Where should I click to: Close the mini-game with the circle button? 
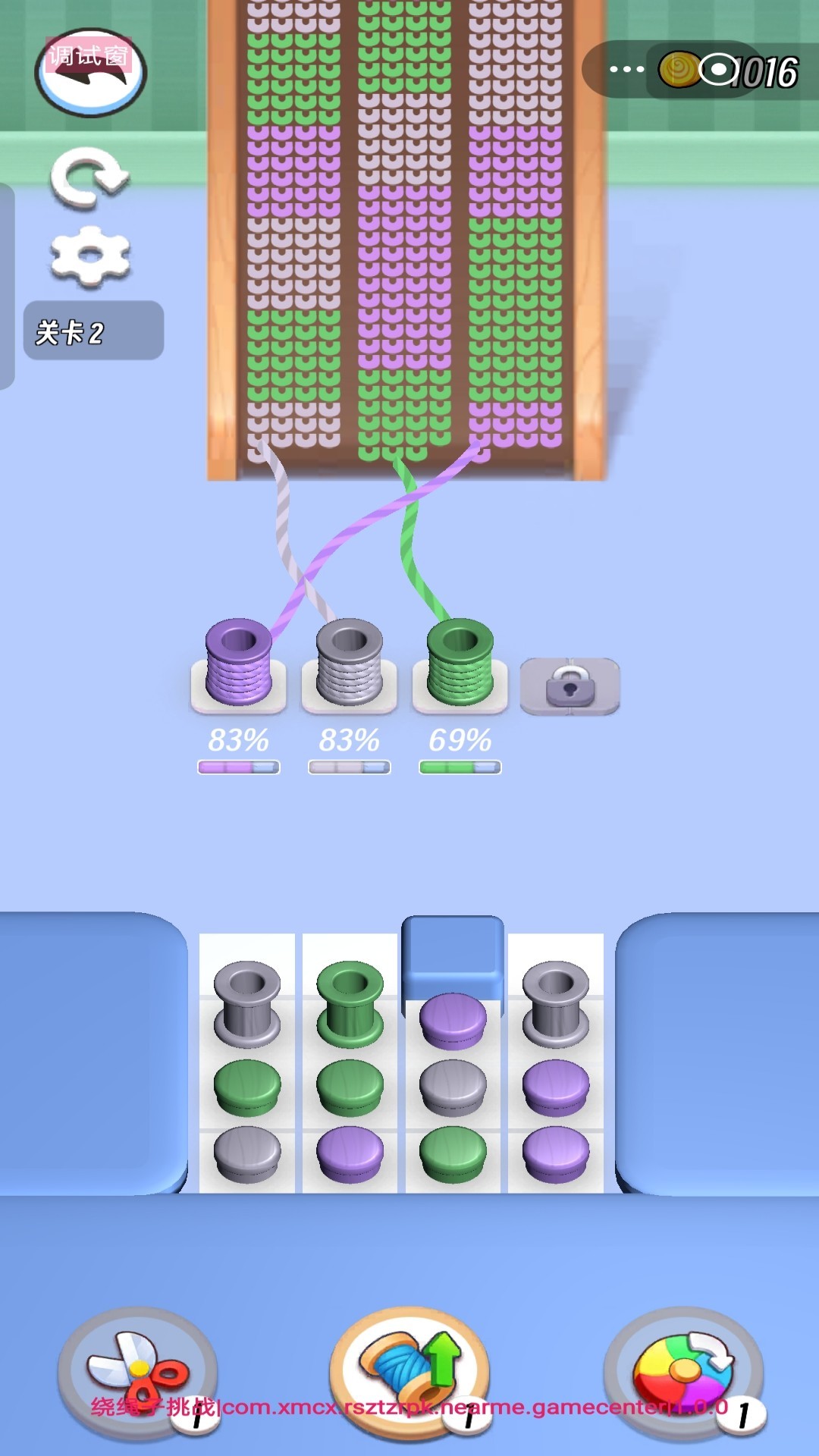click(717, 70)
